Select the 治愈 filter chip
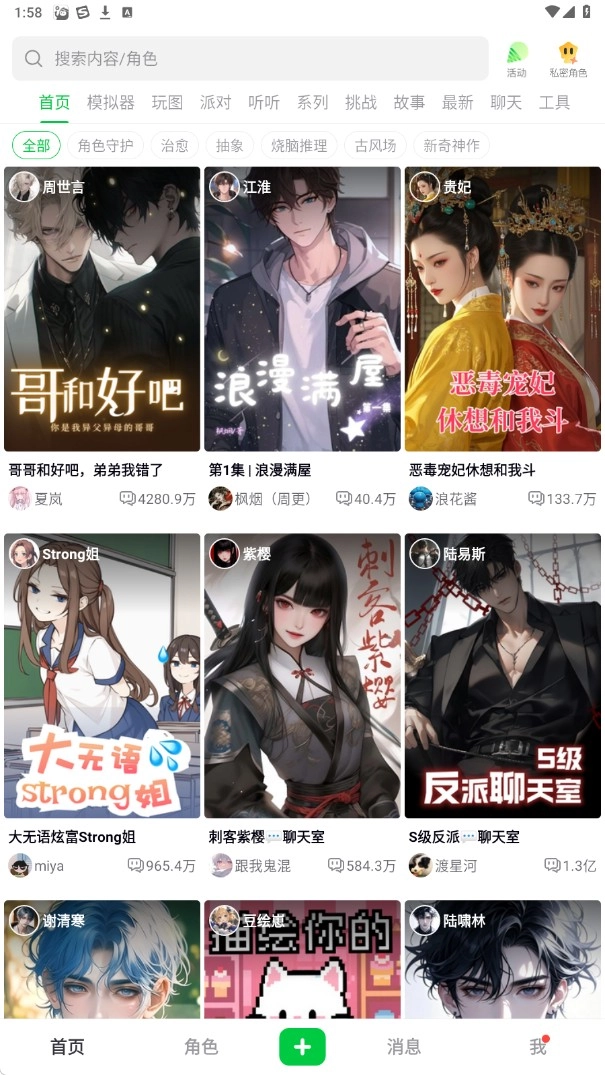 174,145
